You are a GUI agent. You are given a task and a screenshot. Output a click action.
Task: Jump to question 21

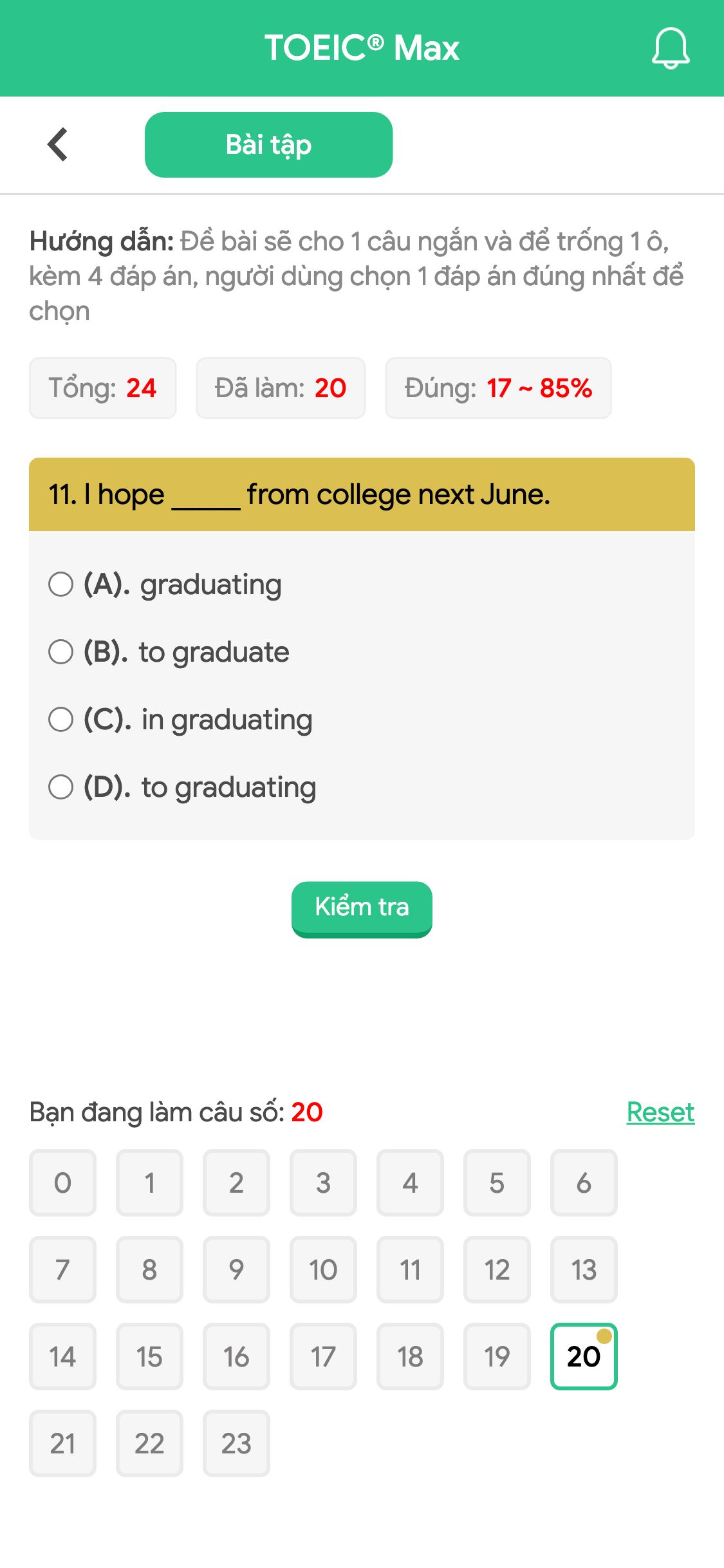coord(62,1443)
